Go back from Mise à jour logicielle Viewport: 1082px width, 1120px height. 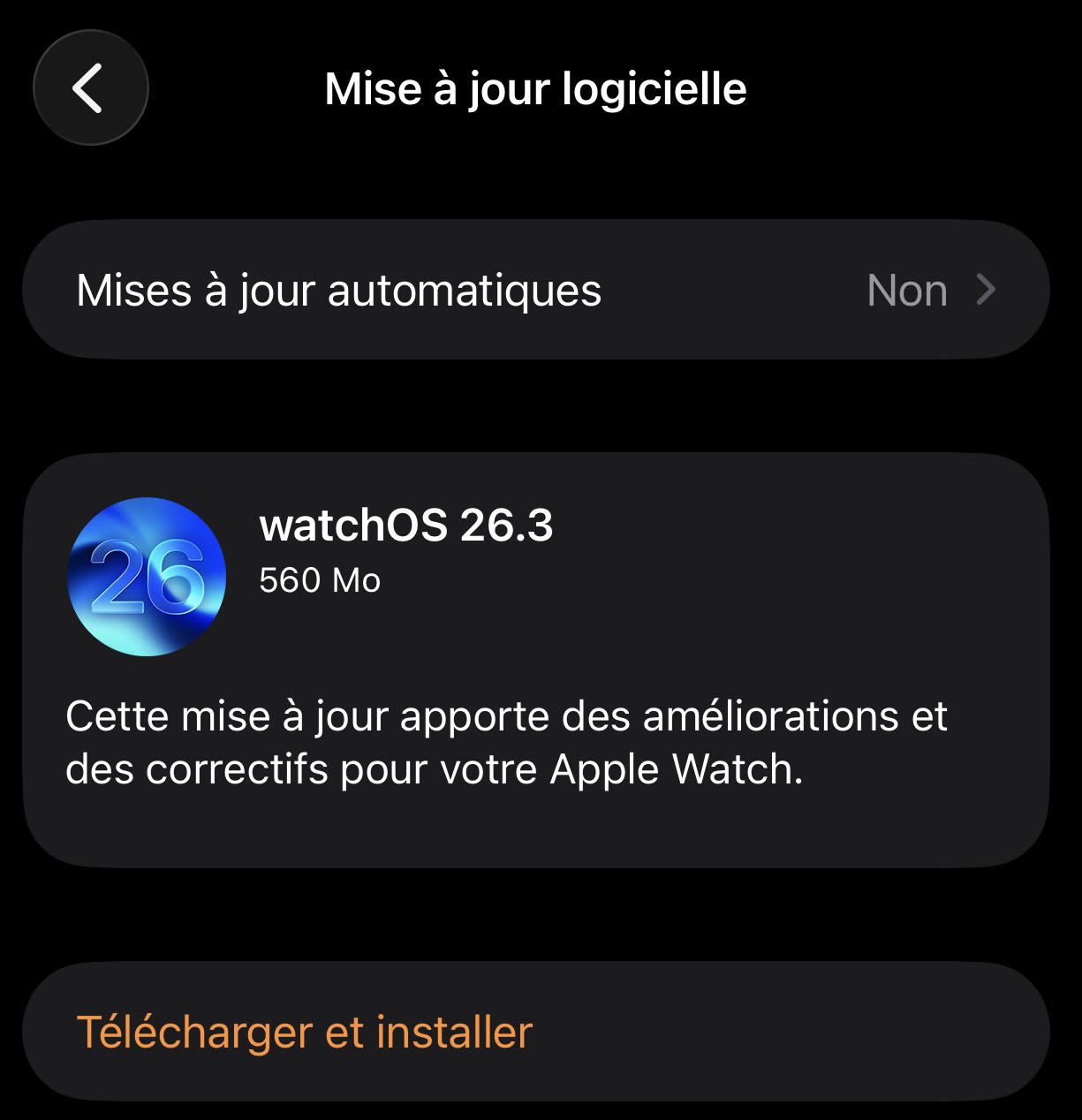tap(90, 88)
